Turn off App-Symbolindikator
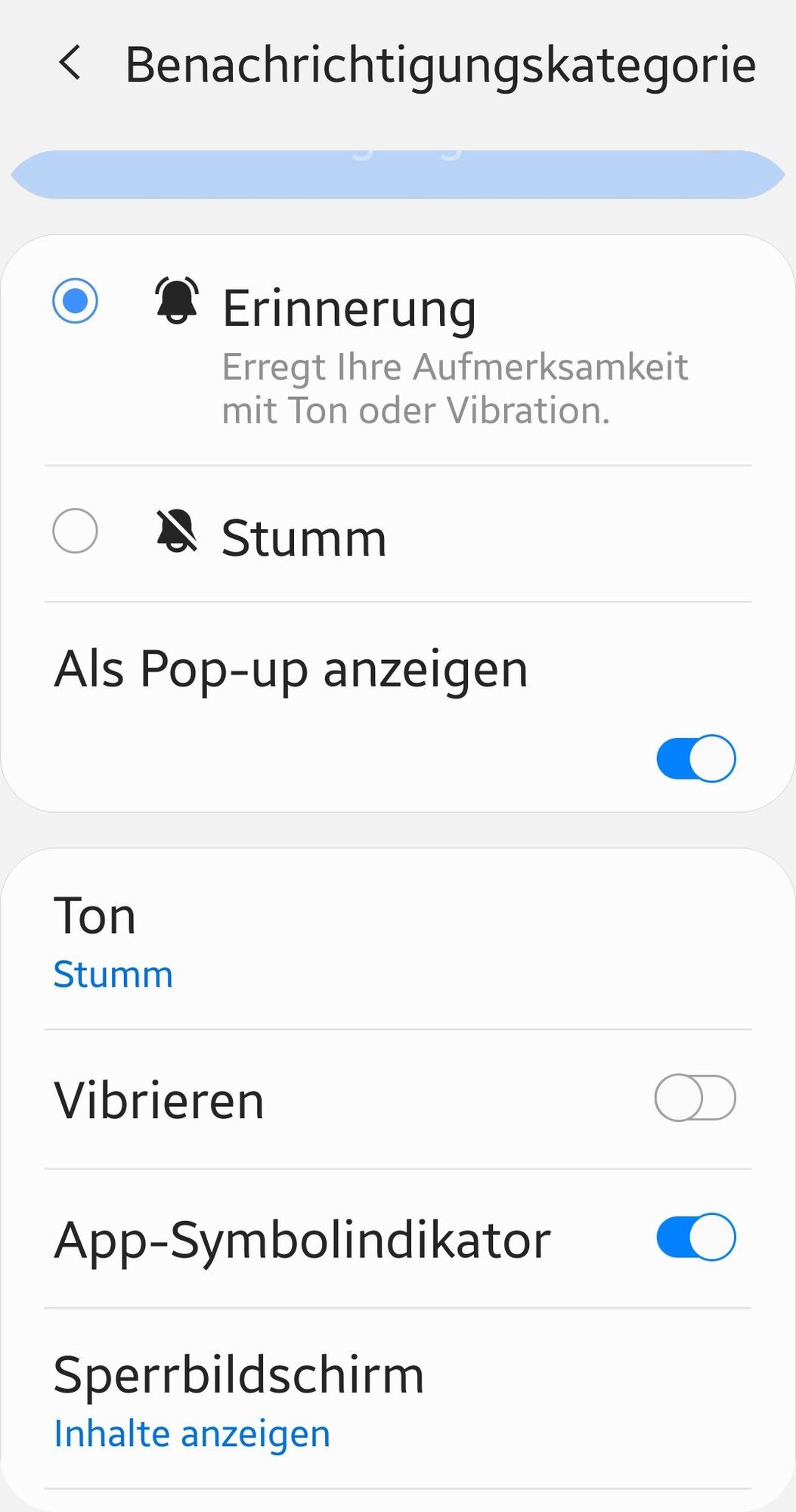This screenshot has width=796, height=1512. (x=695, y=1237)
